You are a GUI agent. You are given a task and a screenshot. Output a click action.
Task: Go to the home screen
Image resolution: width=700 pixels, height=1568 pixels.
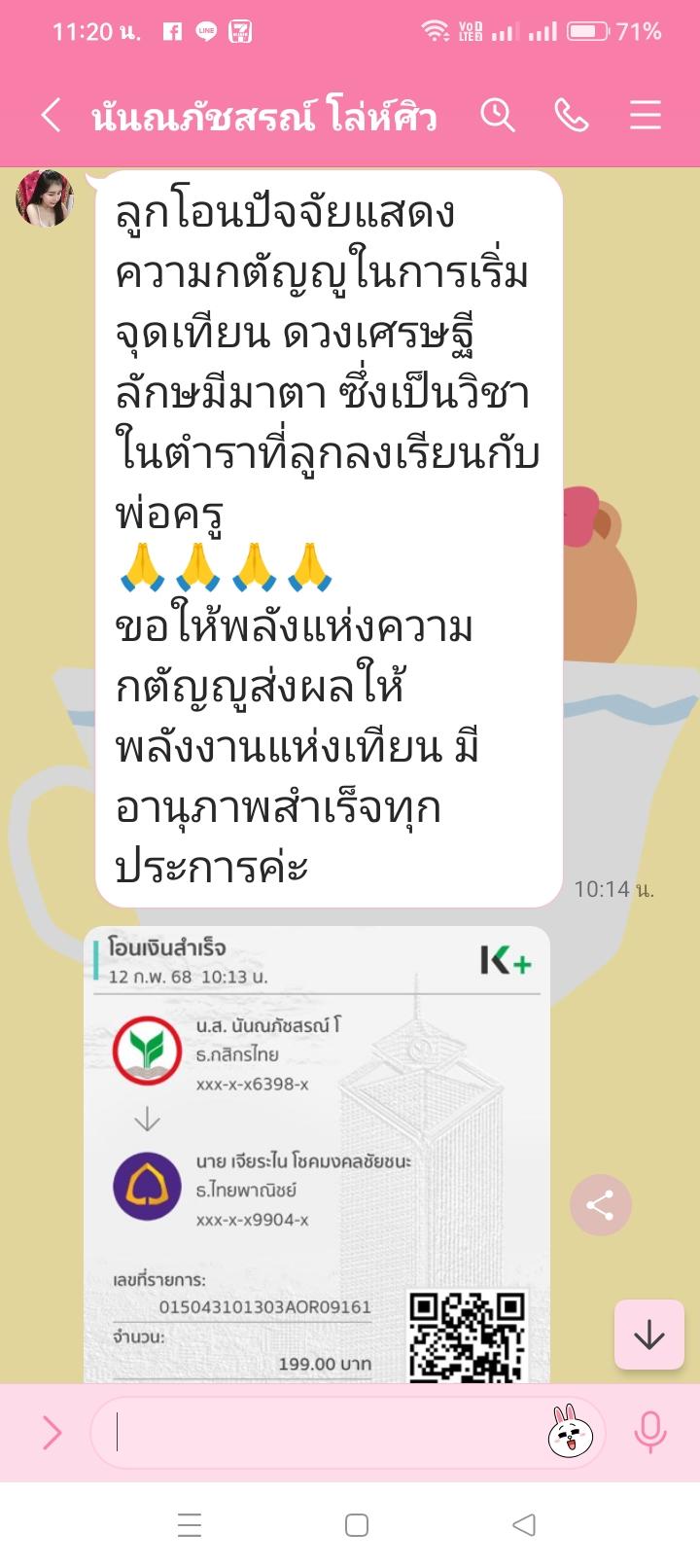(x=357, y=1525)
